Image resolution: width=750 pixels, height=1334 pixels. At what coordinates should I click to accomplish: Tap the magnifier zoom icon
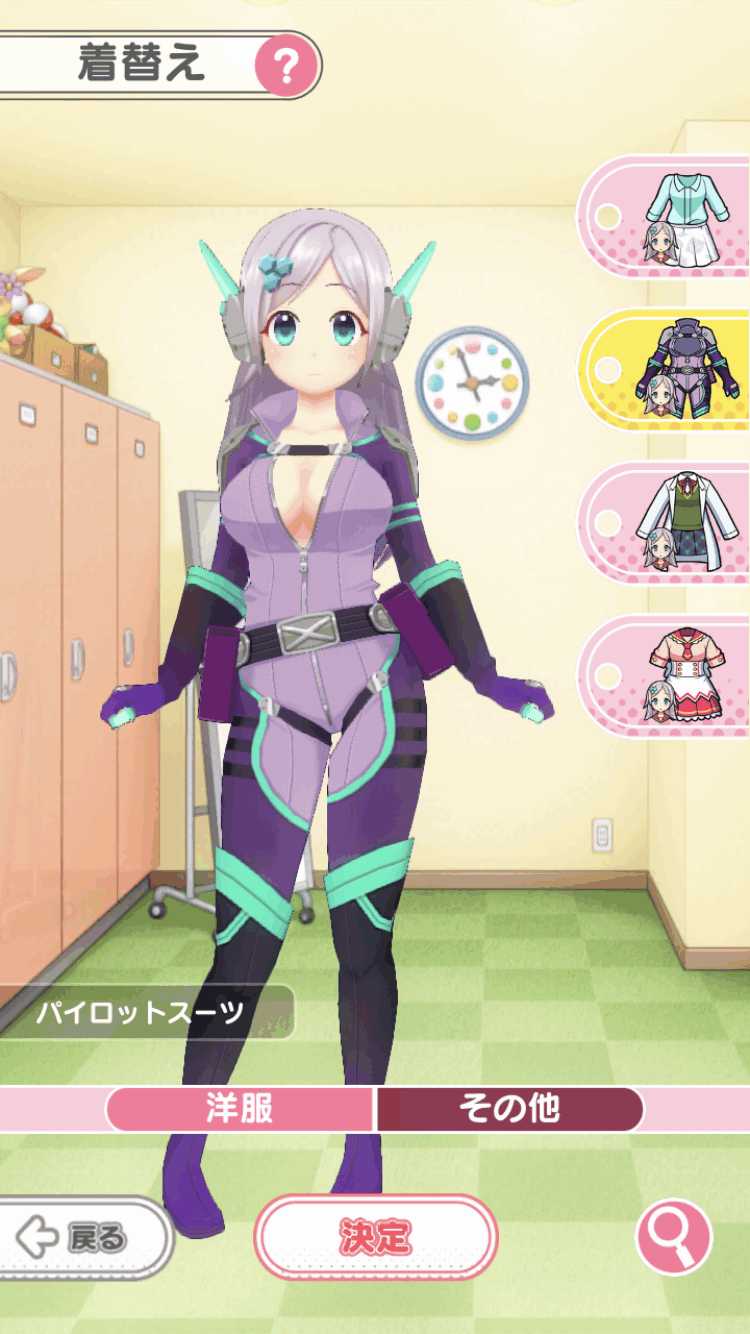[674, 1237]
